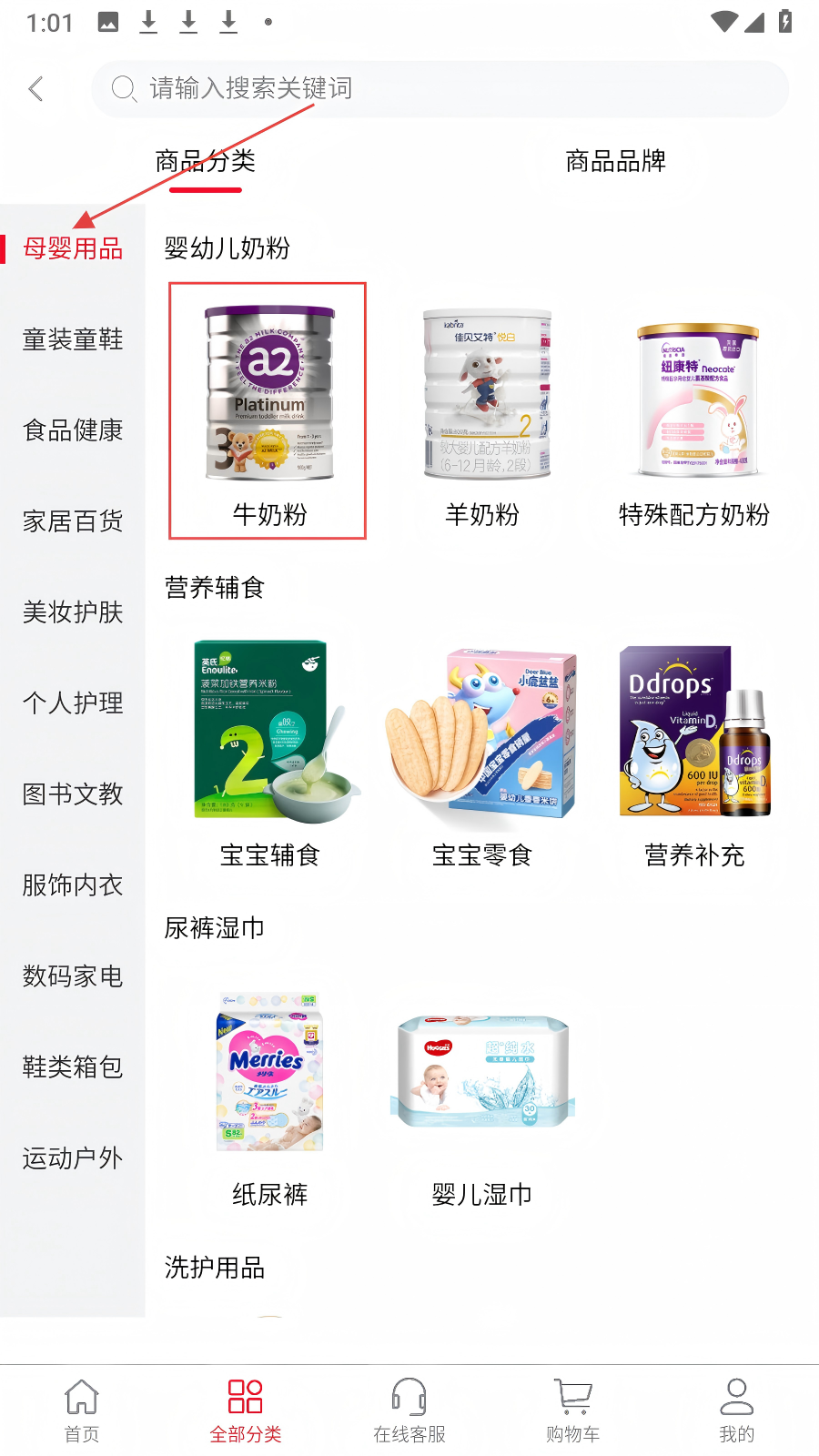This screenshot has height=1456, width=819.
Task: Select the 食品健康 category
Action: (73, 430)
